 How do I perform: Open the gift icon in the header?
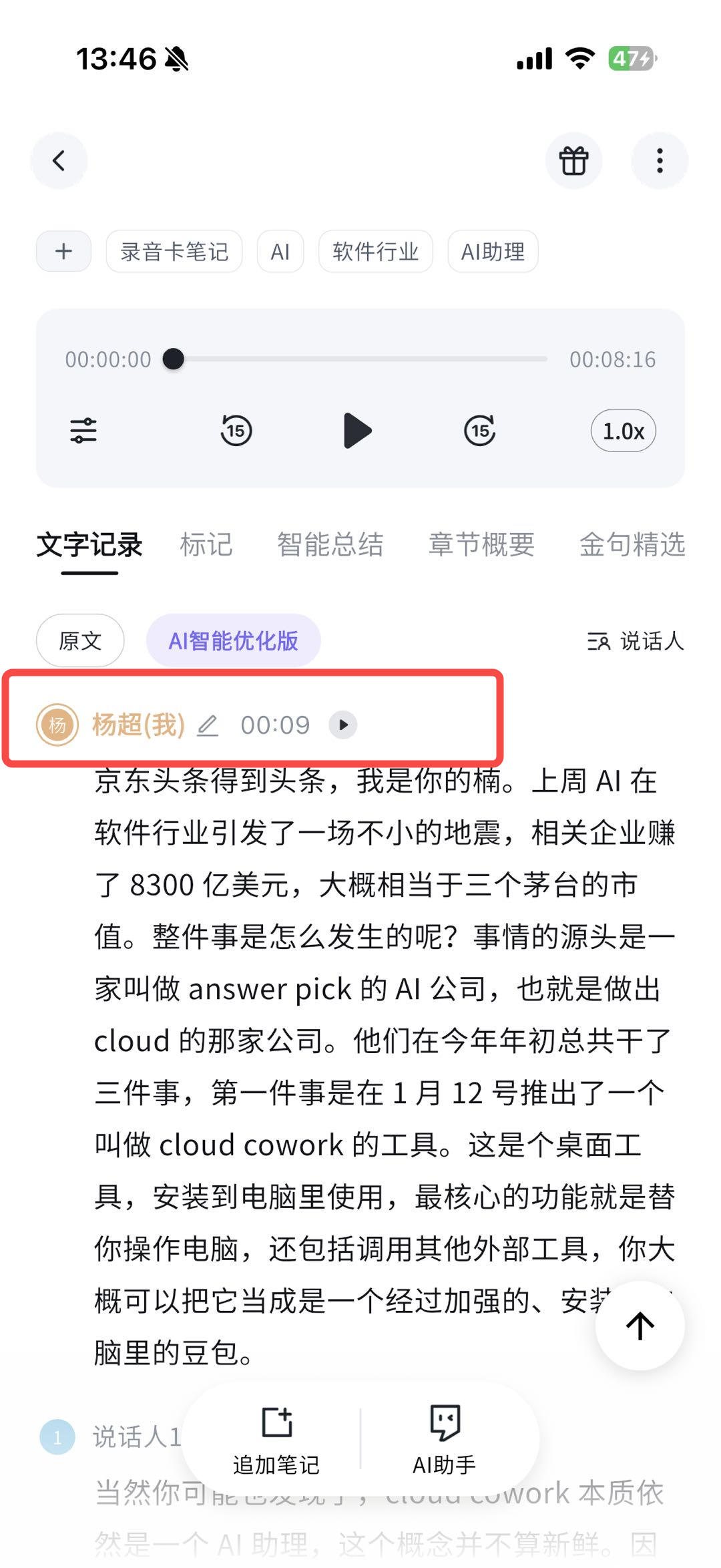tap(573, 161)
